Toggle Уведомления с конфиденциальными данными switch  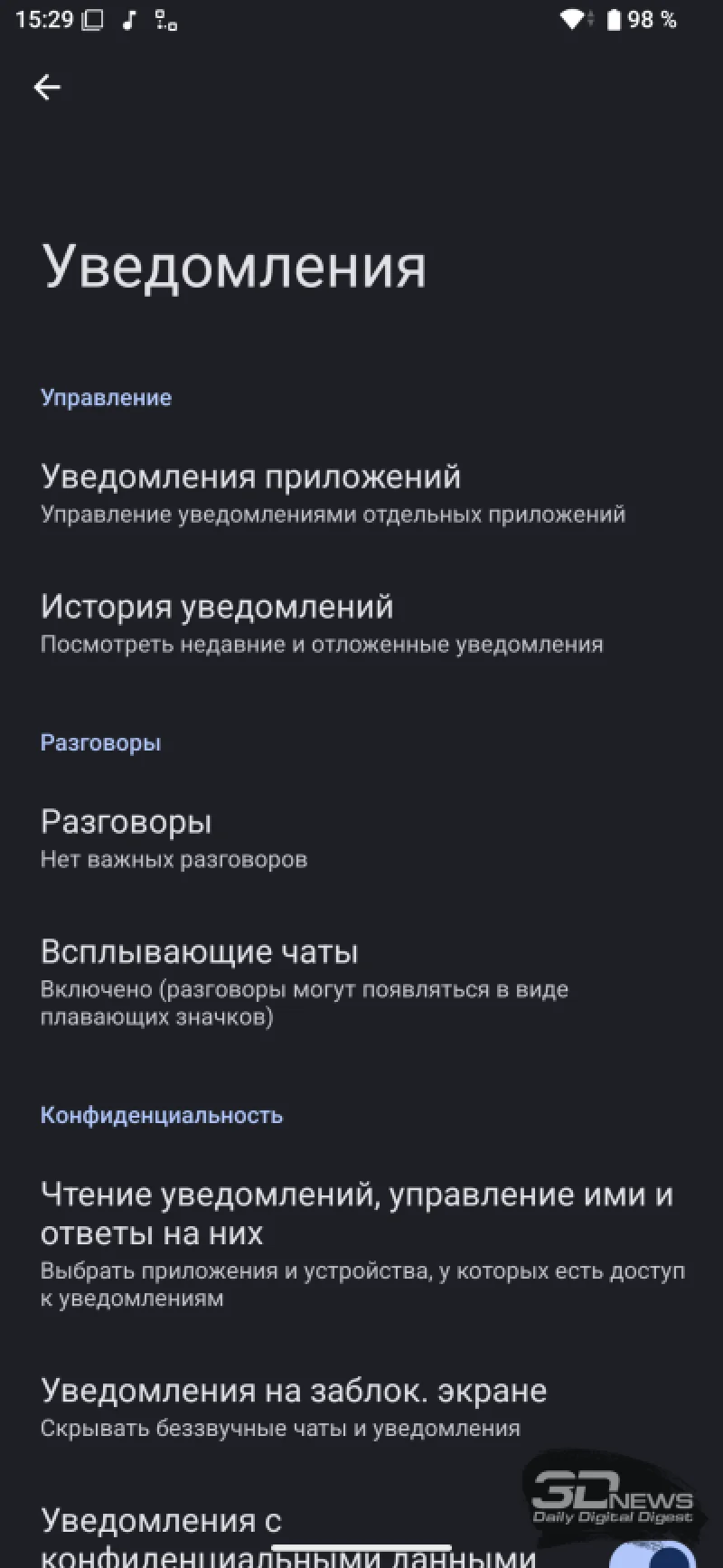click(653, 1554)
